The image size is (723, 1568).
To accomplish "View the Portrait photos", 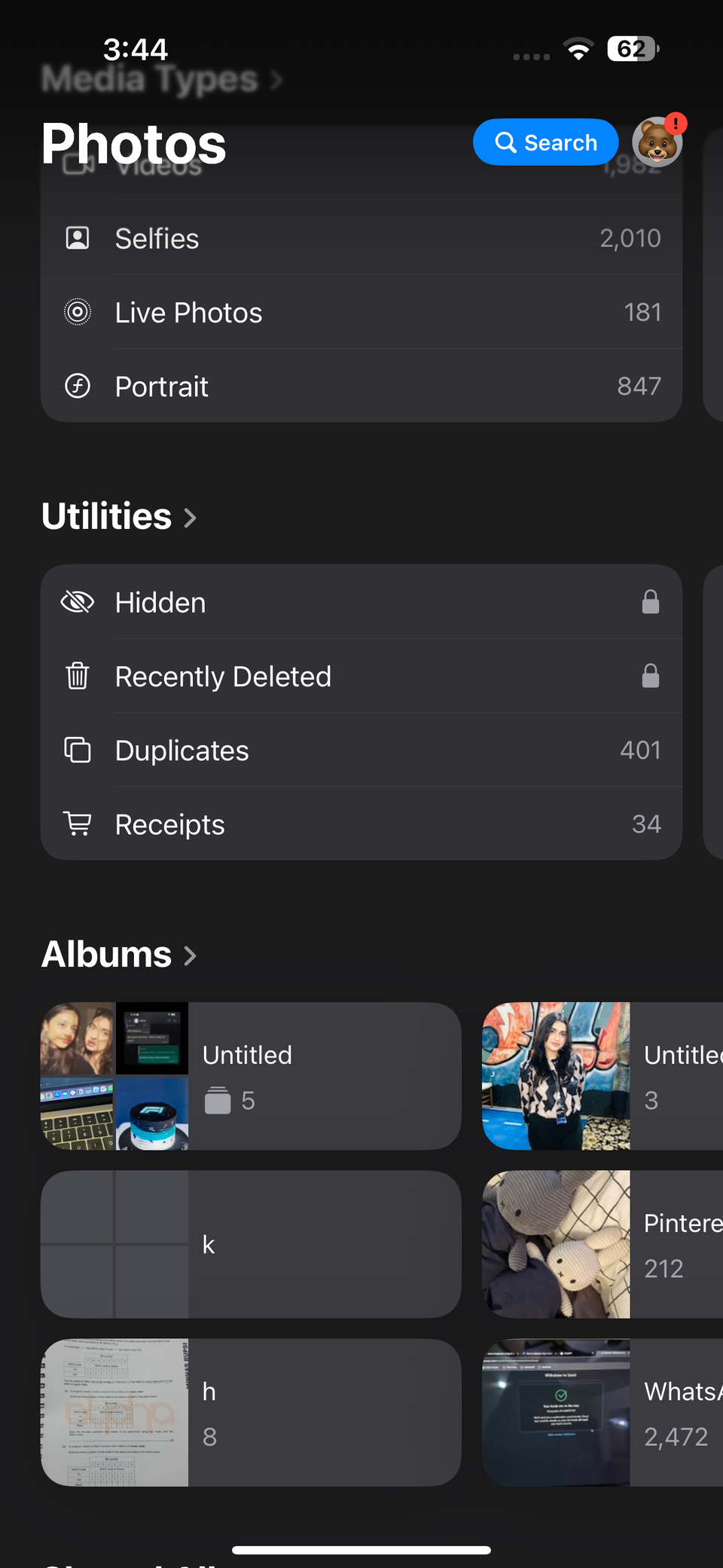I will point(361,387).
